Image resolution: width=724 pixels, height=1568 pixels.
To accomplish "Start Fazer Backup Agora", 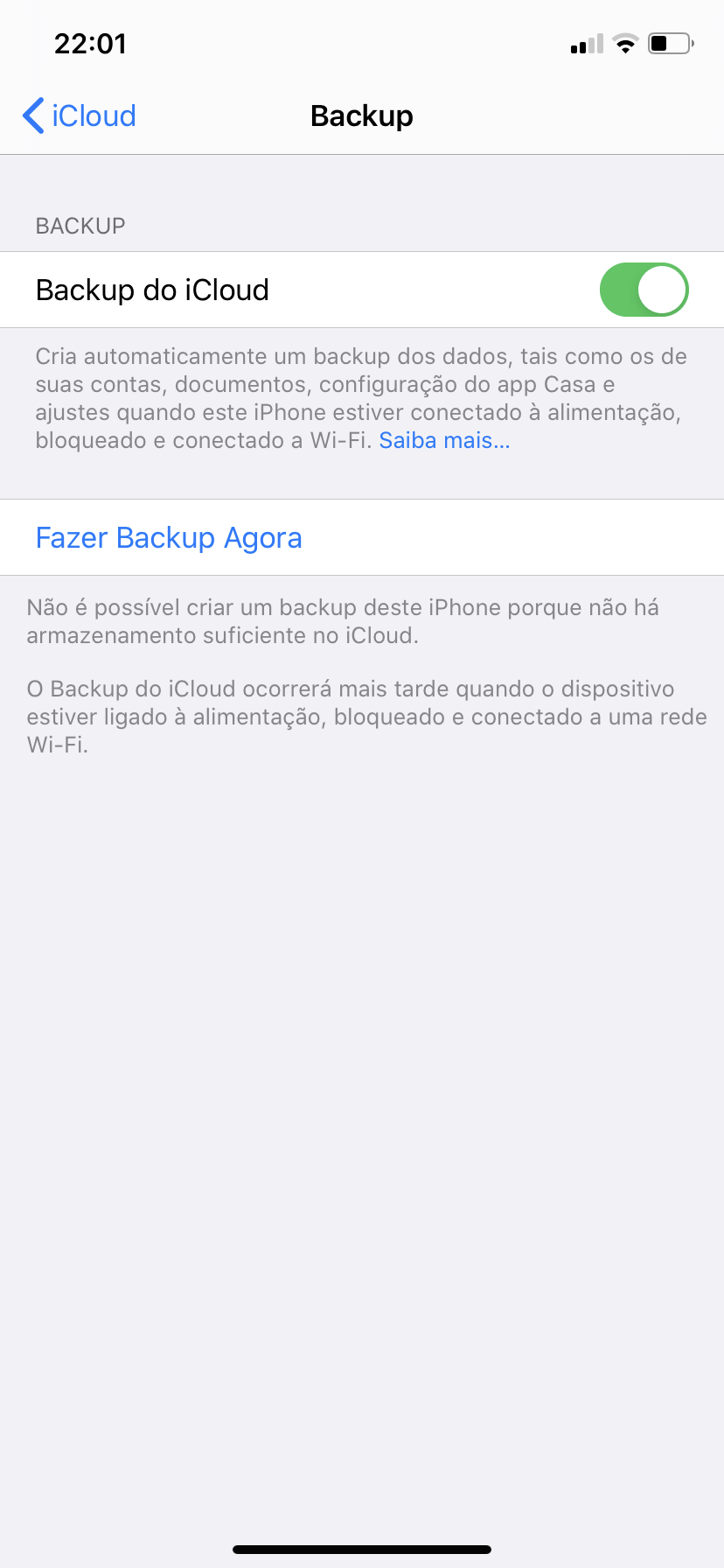I will coord(362,537).
